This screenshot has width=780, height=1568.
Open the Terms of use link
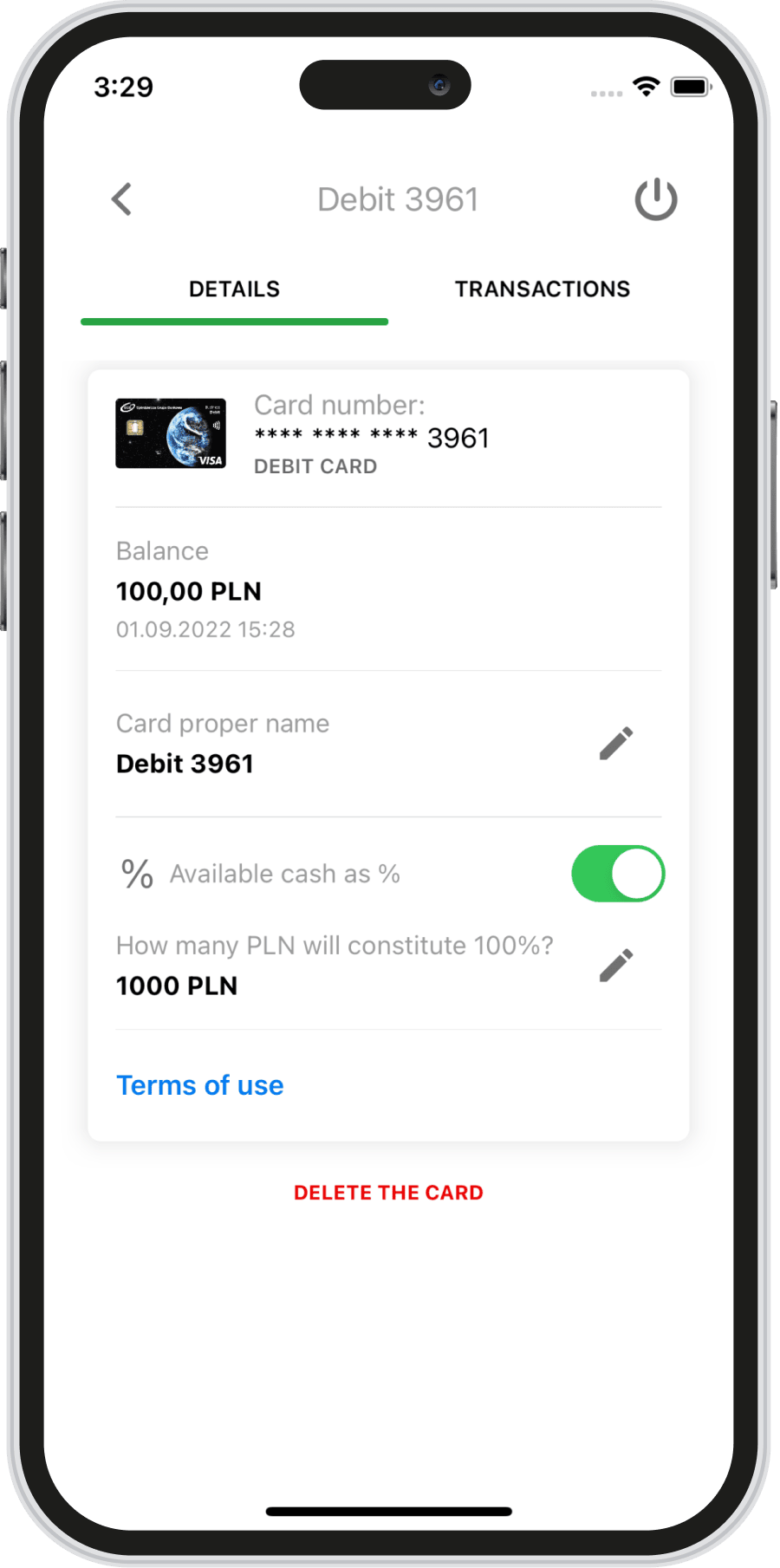coord(200,1085)
